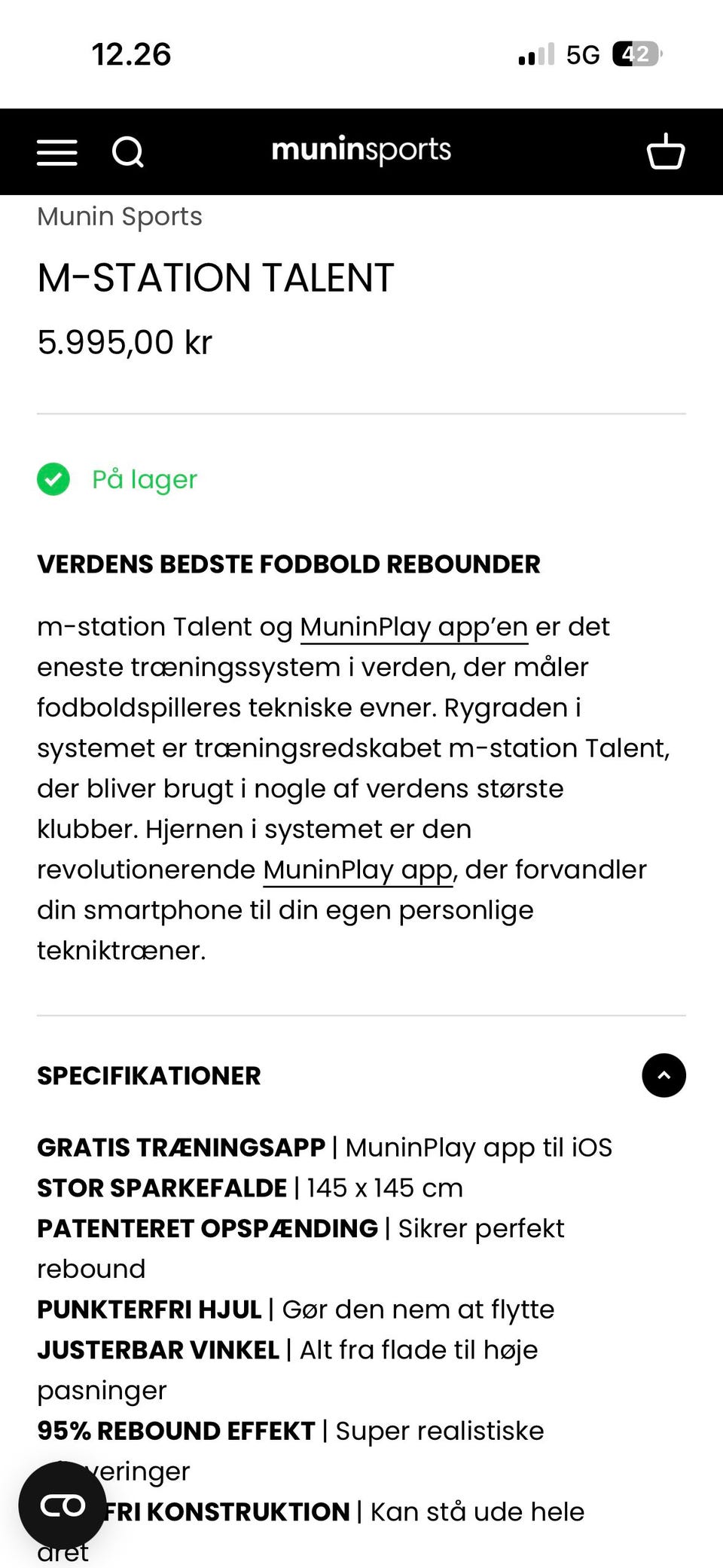Click the 5.995,00 kr price

pos(124,341)
